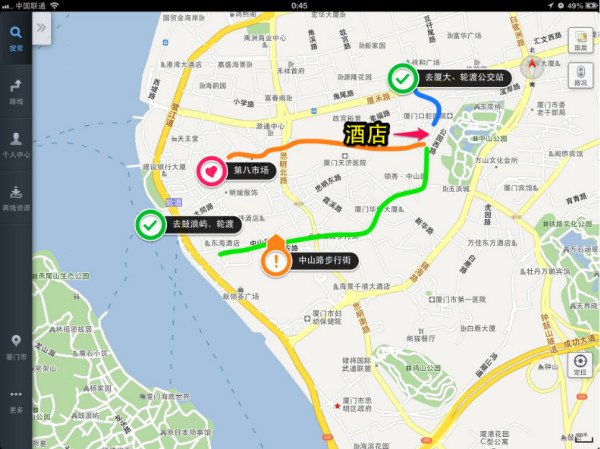This screenshot has height=449, width=600.
Task: Open 离线资源 offline resources
Action: [x=16, y=197]
